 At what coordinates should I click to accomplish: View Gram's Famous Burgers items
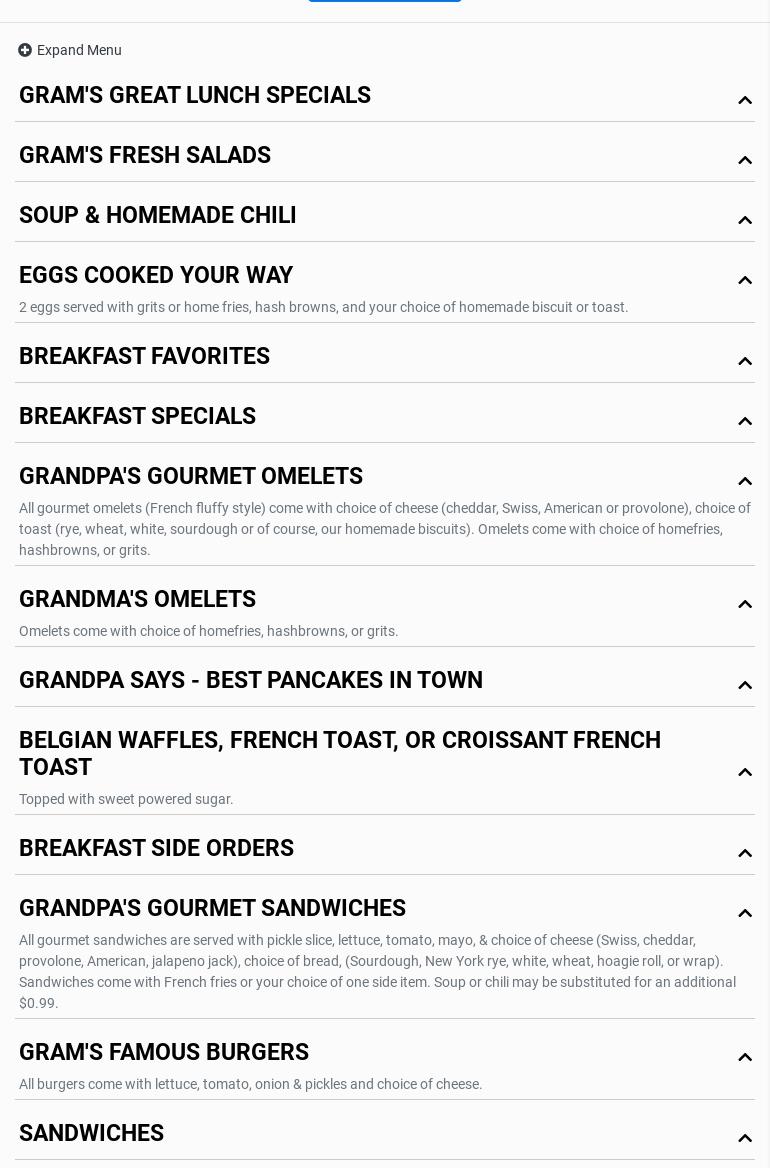point(164,1053)
